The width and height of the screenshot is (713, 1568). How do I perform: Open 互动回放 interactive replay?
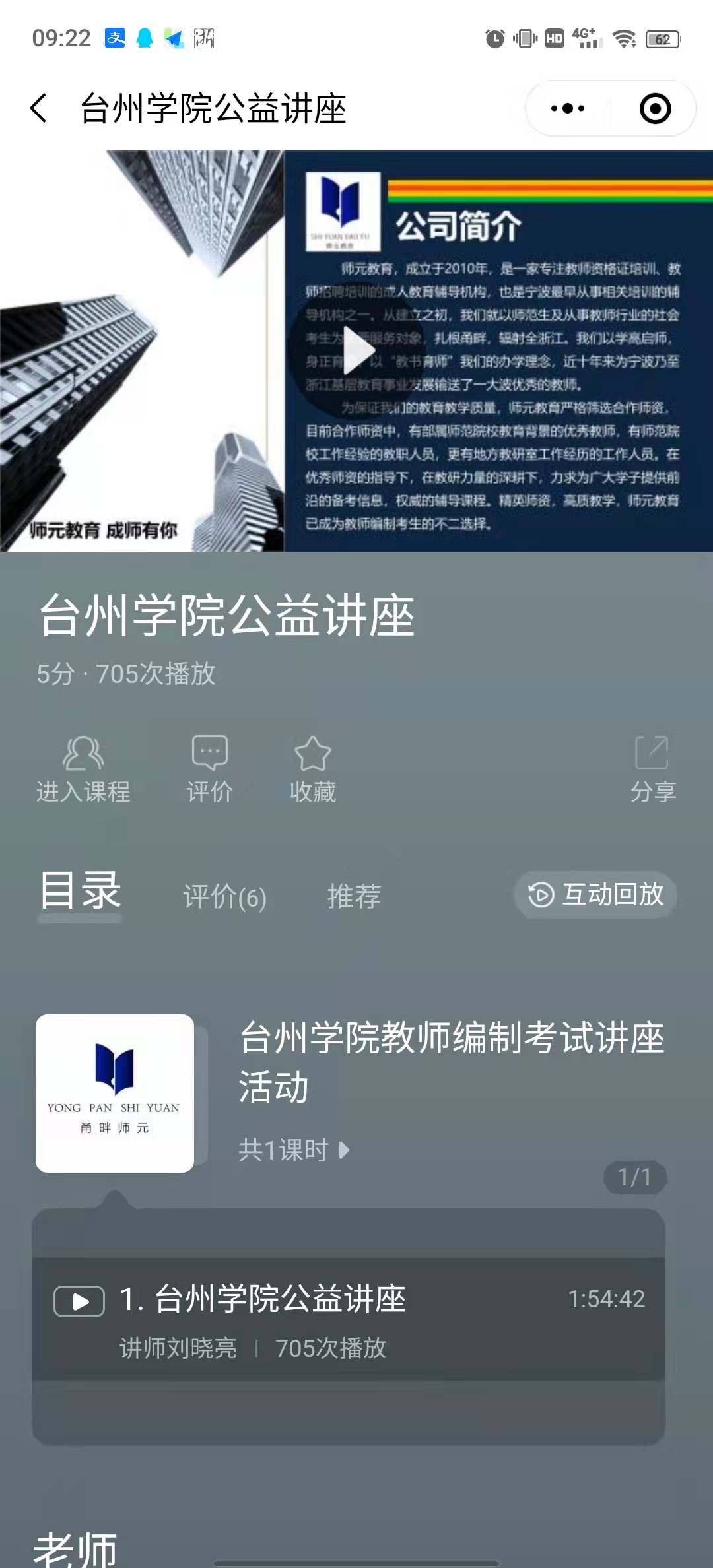point(596,895)
